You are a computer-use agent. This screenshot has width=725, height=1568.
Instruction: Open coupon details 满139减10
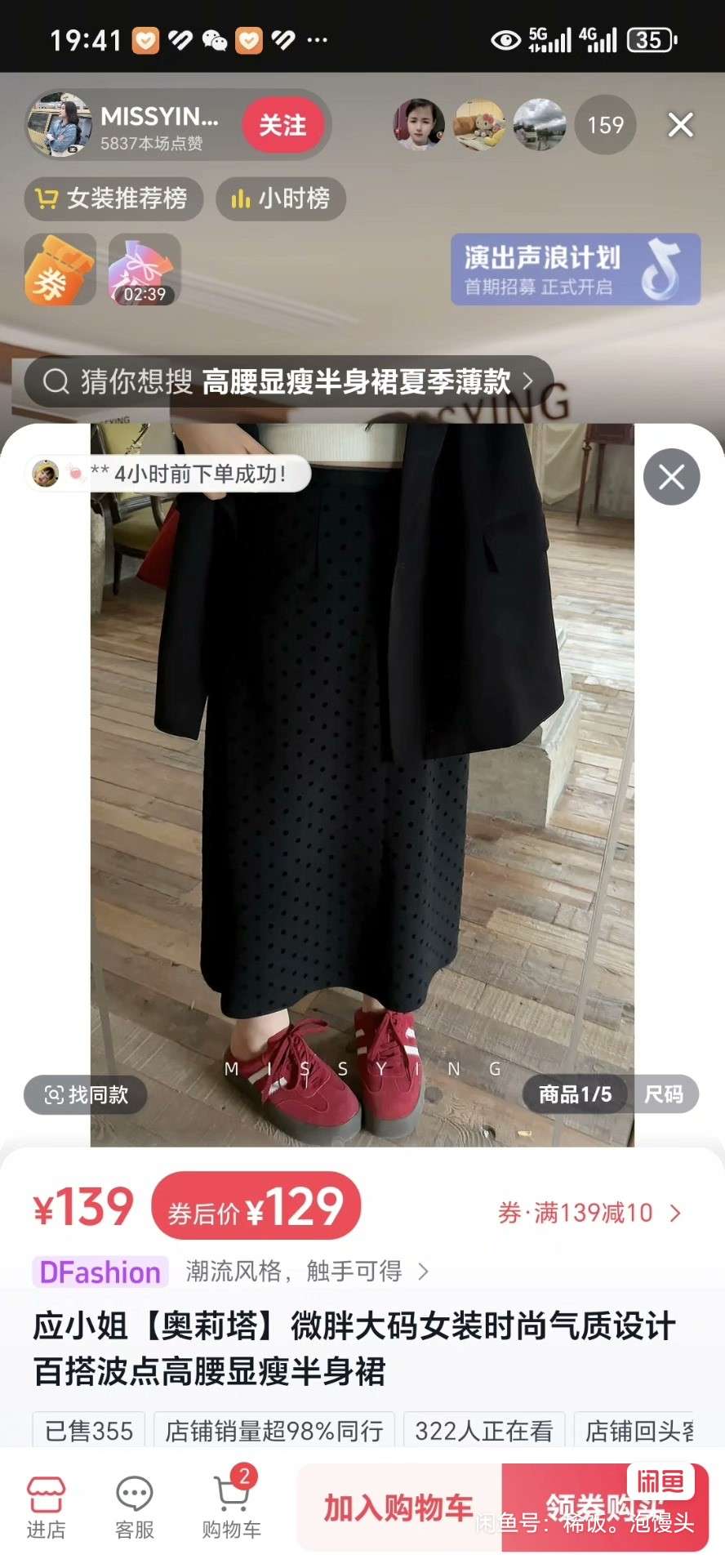(x=589, y=1213)
